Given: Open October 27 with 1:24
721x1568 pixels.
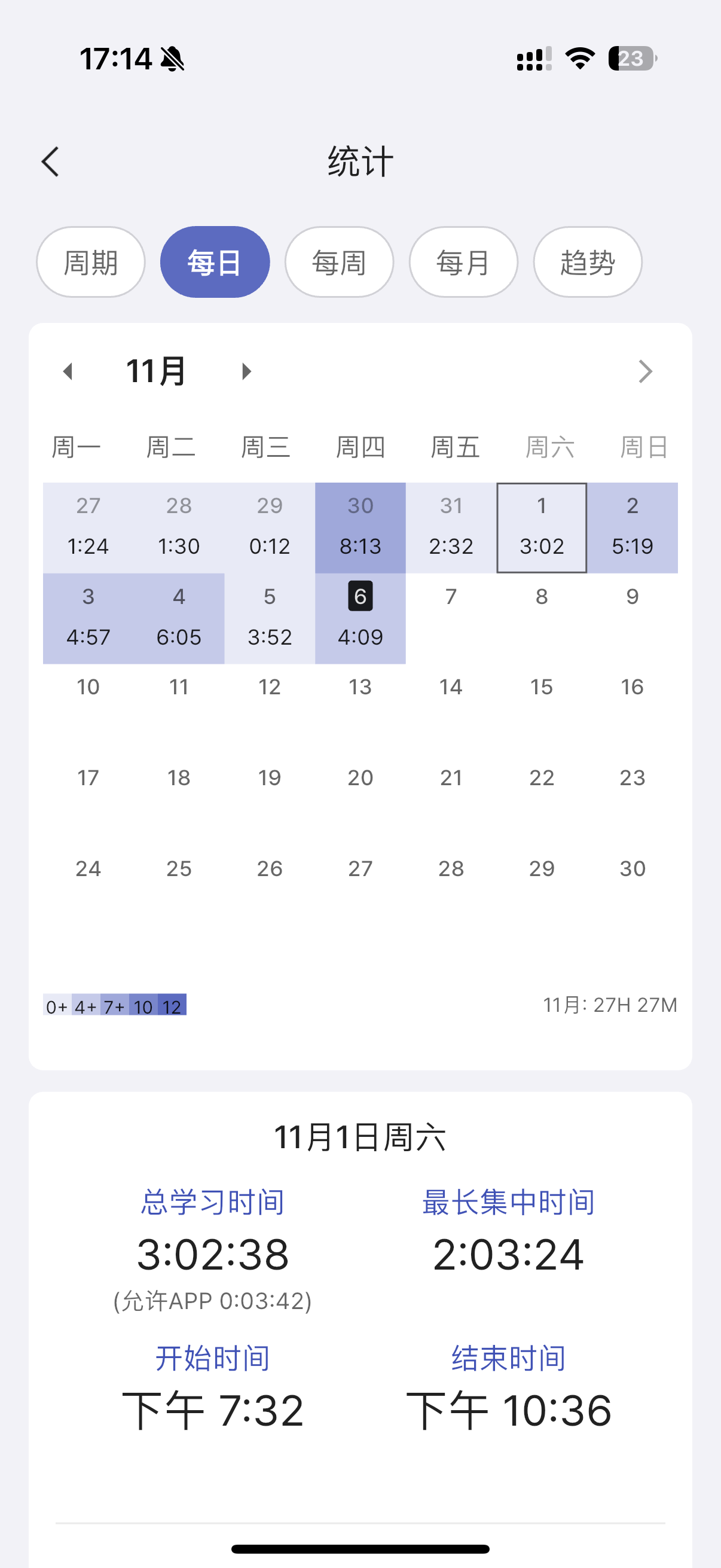Looking at the screenshot, I should click(x=88, y=527).
